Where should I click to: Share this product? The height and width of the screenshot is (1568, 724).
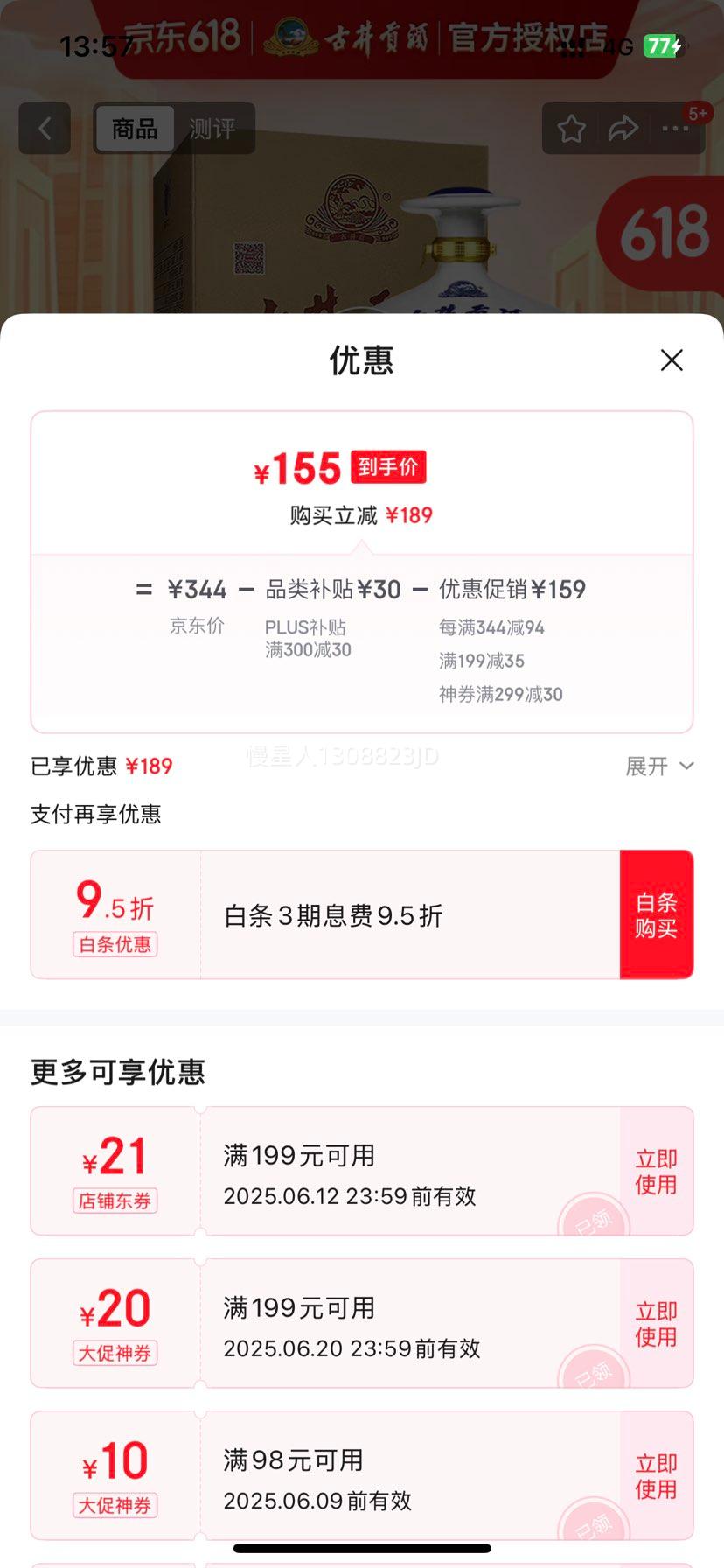(x=623, y=129)
